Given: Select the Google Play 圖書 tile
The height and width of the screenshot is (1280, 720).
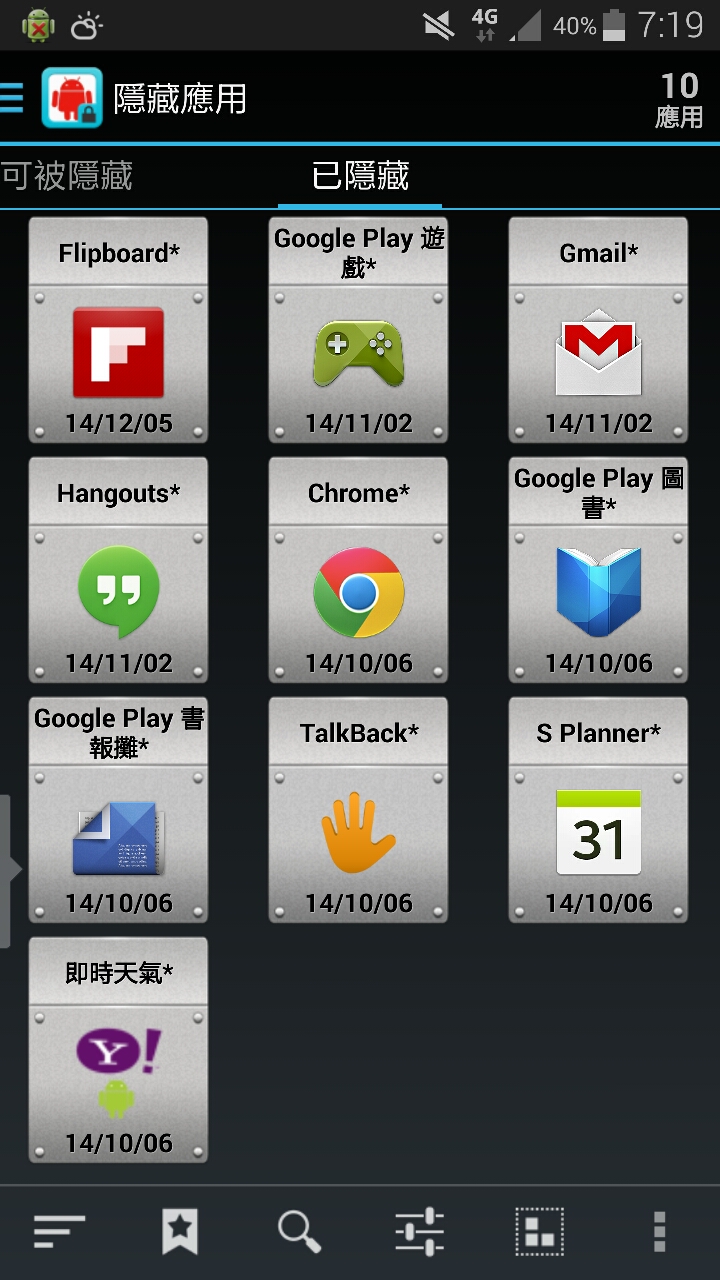Looking at the screenshot, I should point(598,571).
